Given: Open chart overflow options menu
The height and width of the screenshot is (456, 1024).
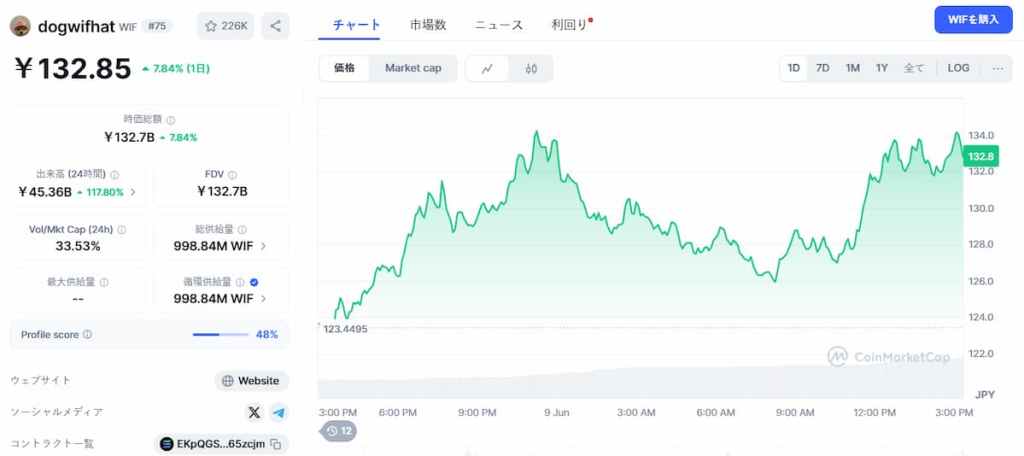Looking at the screenshot, I should coord(997,68).
